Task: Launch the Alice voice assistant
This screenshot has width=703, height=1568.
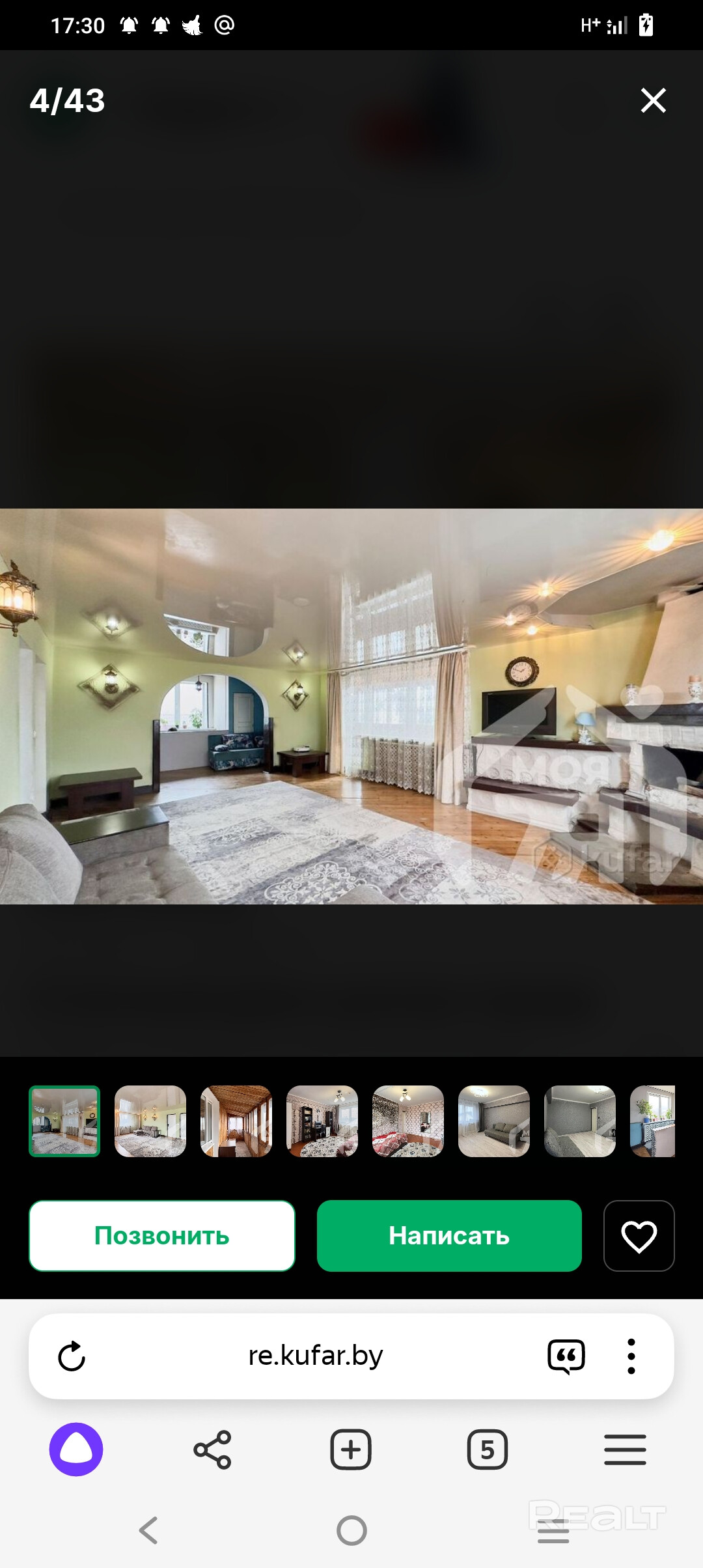Action: pyautogui.click(x=76, y=1449)
